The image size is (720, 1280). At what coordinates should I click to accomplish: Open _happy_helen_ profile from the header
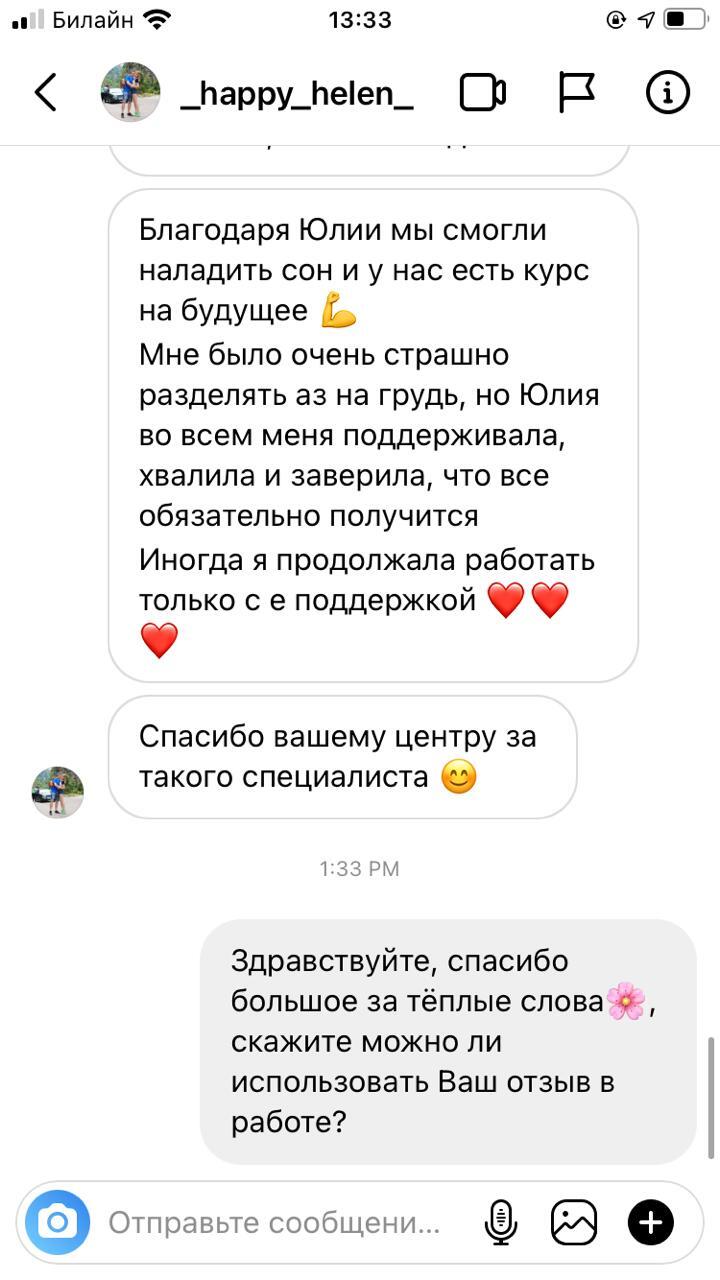pos(296,94)
